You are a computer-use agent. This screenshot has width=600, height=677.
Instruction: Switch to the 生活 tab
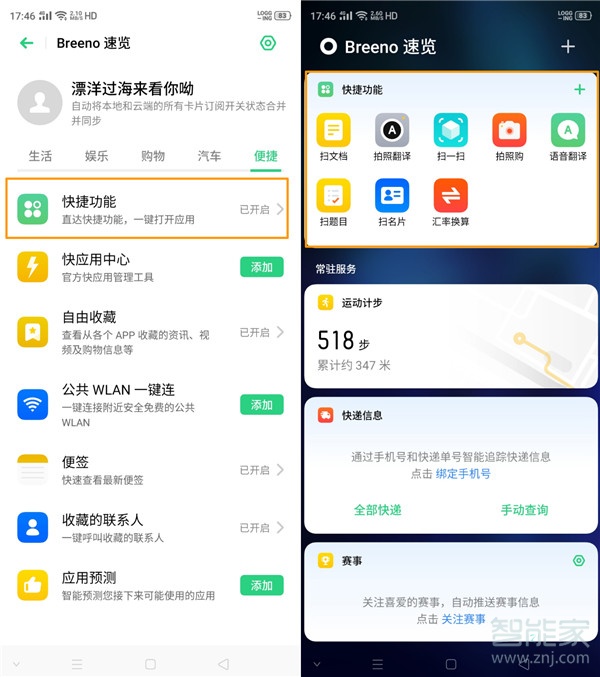point(40,156)
